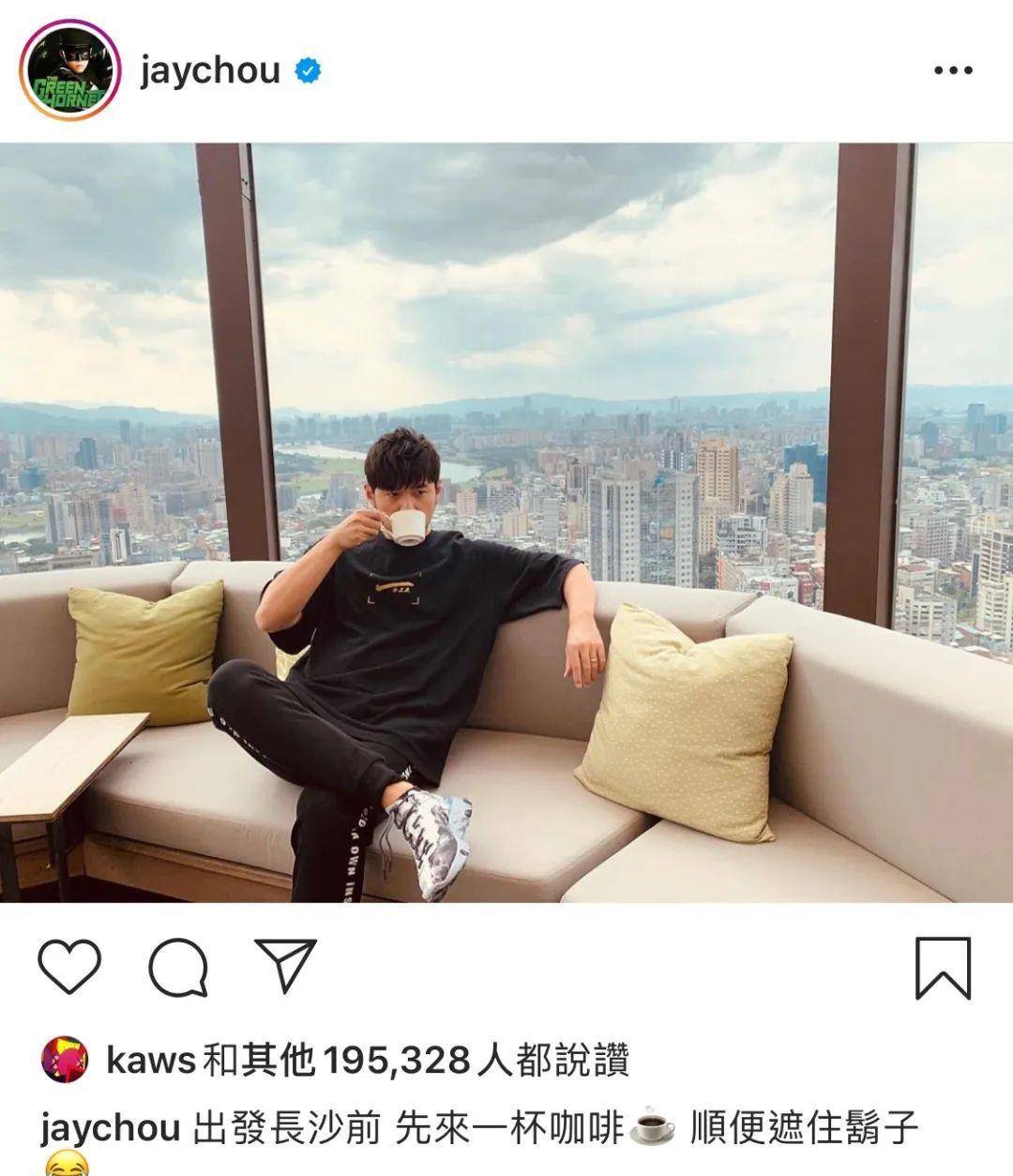Open jaychou's profile picture
1013x1176 pixels.
point(70,70)
